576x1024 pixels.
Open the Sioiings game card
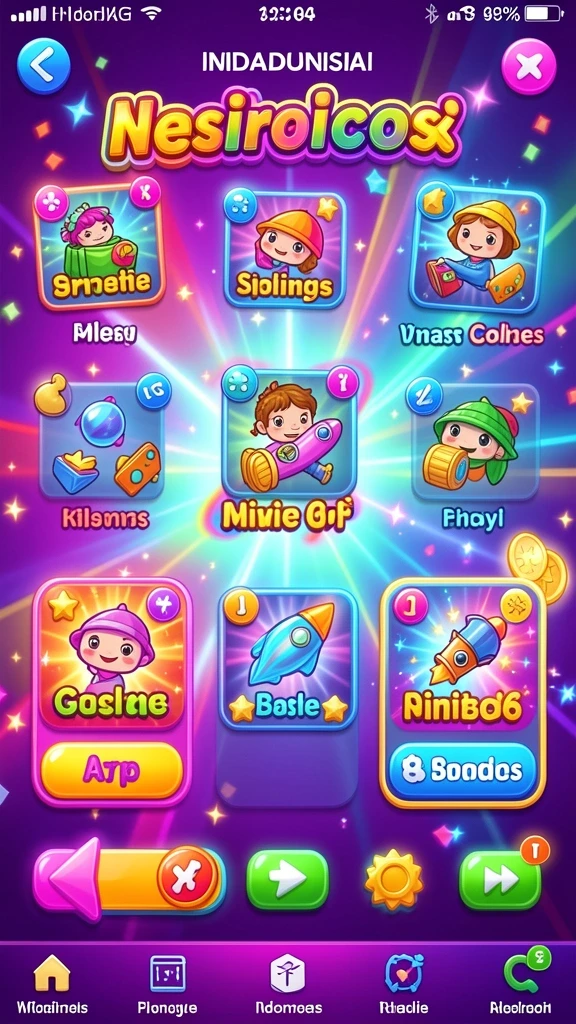(x=285, y=249)
